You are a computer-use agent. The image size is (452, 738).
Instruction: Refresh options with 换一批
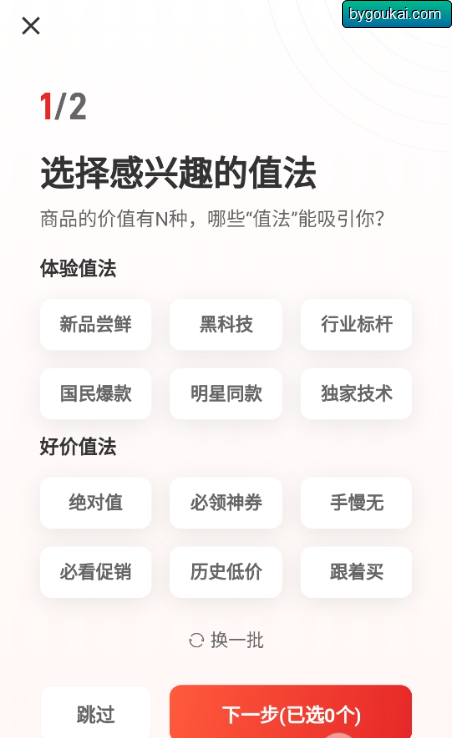pyautogui.click(x=226, y=640)
